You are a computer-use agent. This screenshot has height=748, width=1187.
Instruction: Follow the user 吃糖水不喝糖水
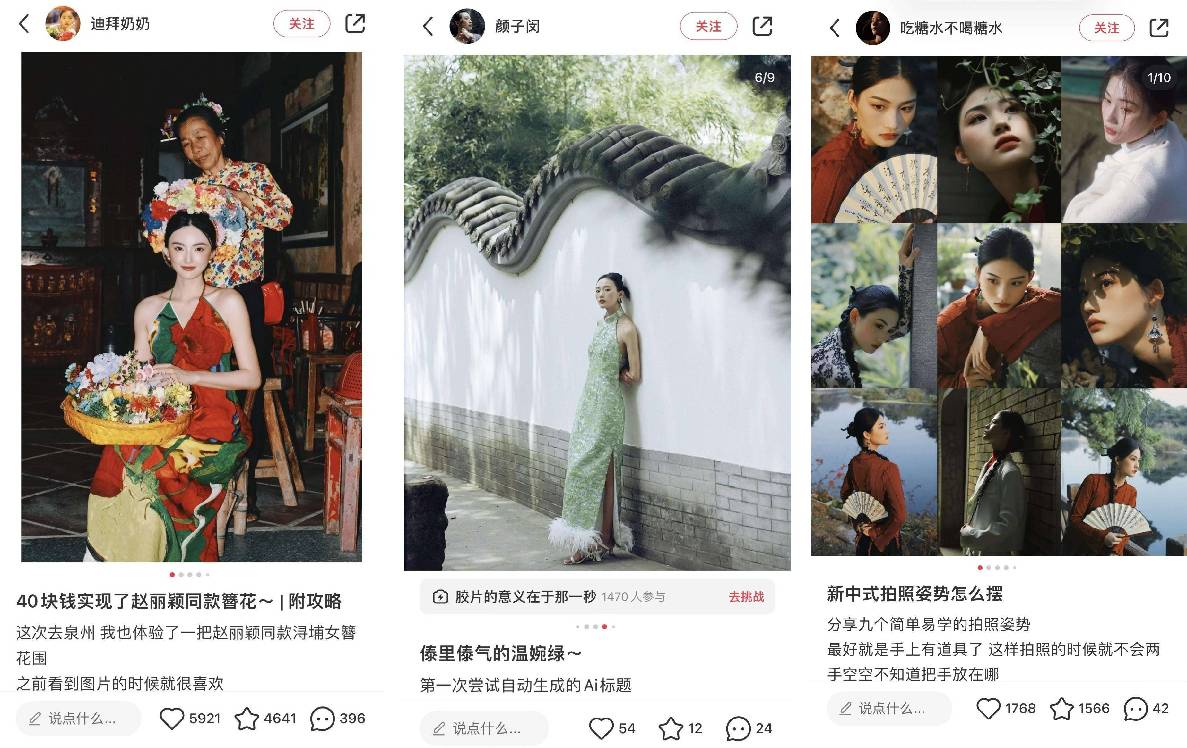coord(1106,28)
